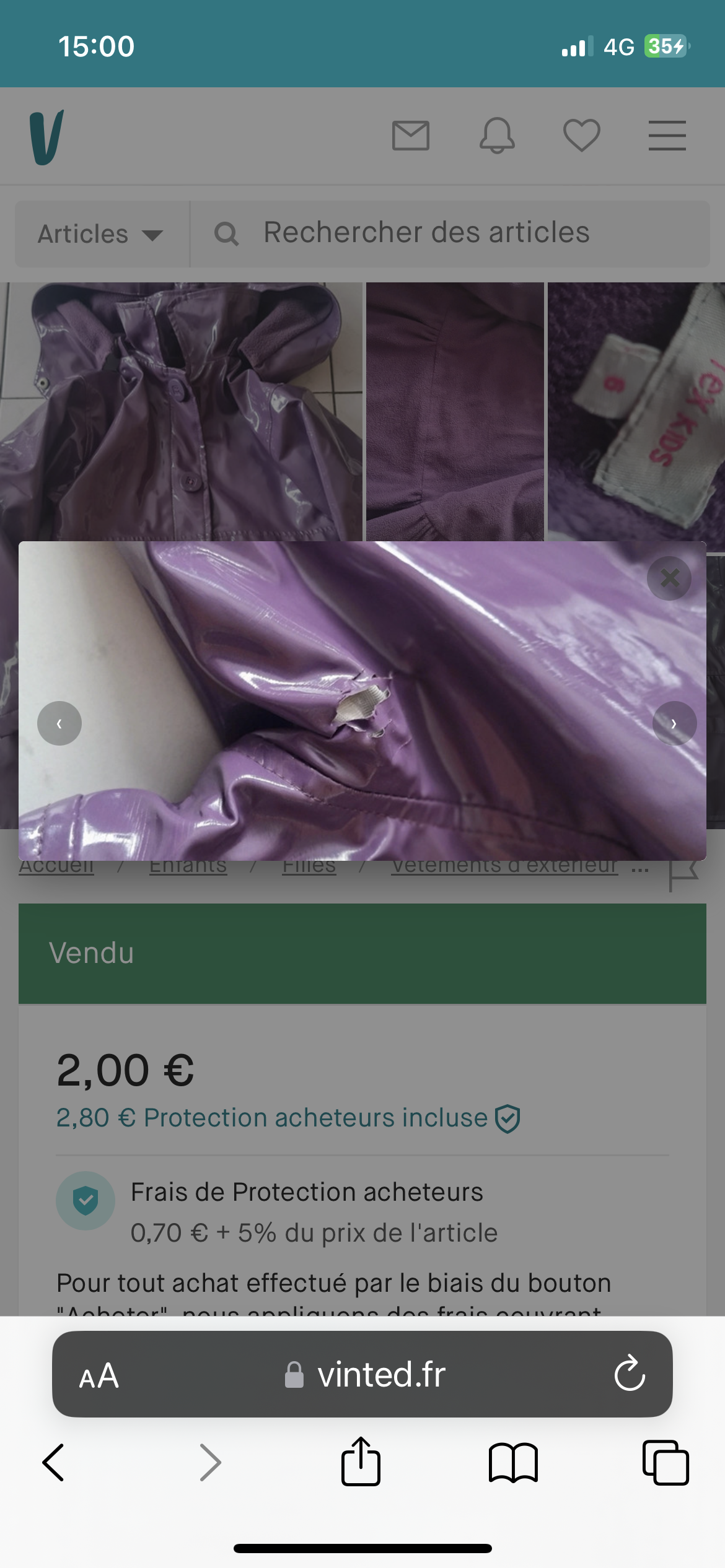Share this page from Safari toolbar
The width and height of the screenshot is (725, 1568).
[361, 1462]
